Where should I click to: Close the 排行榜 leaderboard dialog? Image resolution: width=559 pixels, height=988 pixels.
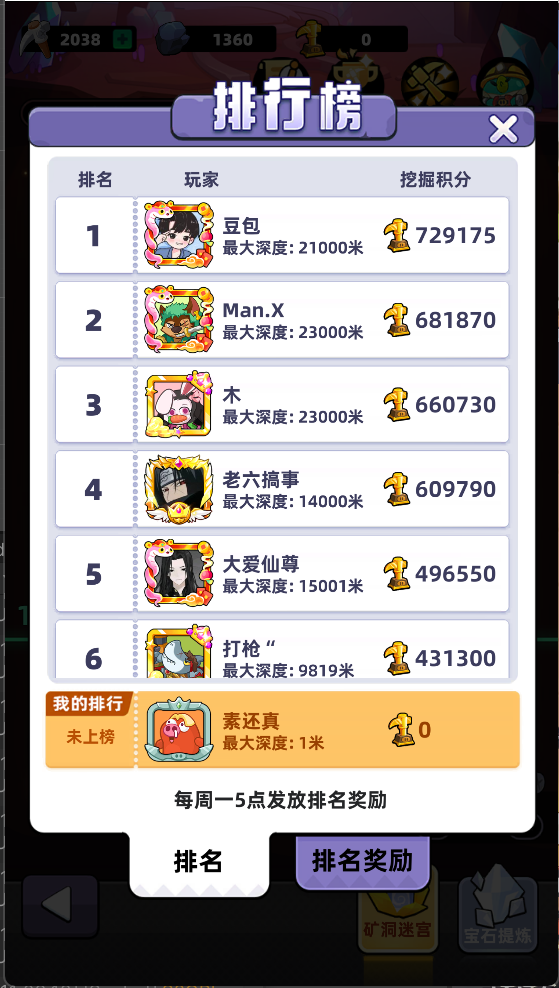pyautogui.click(x=504, y=129)
